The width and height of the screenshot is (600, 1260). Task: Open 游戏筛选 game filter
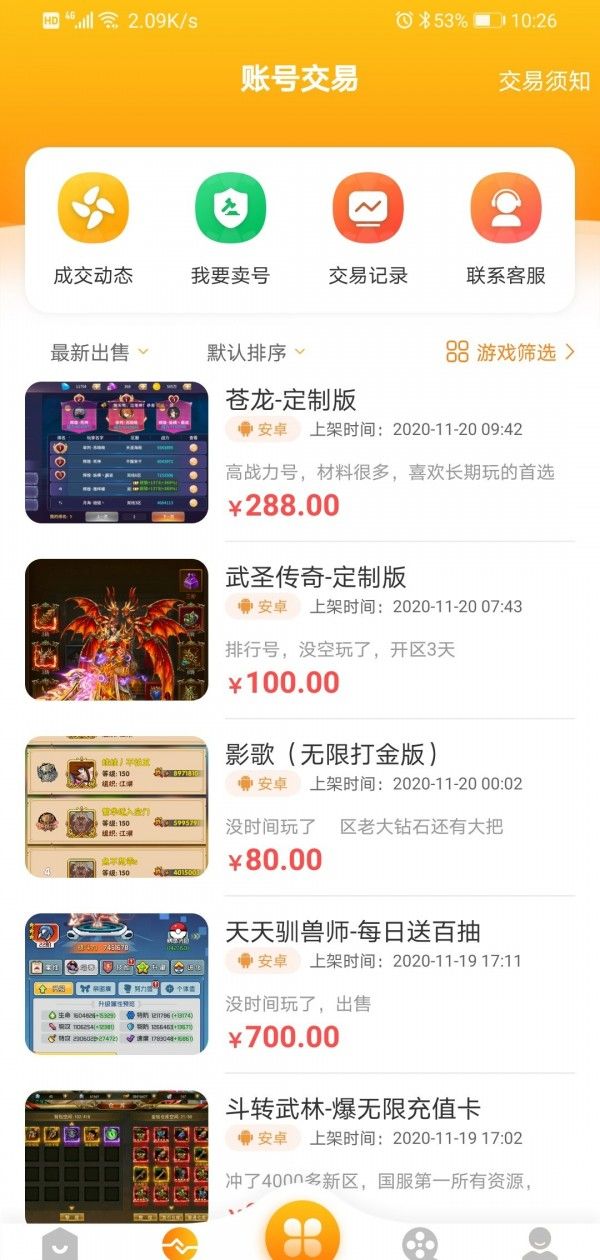pyautogui.click(x=510, y=352)
